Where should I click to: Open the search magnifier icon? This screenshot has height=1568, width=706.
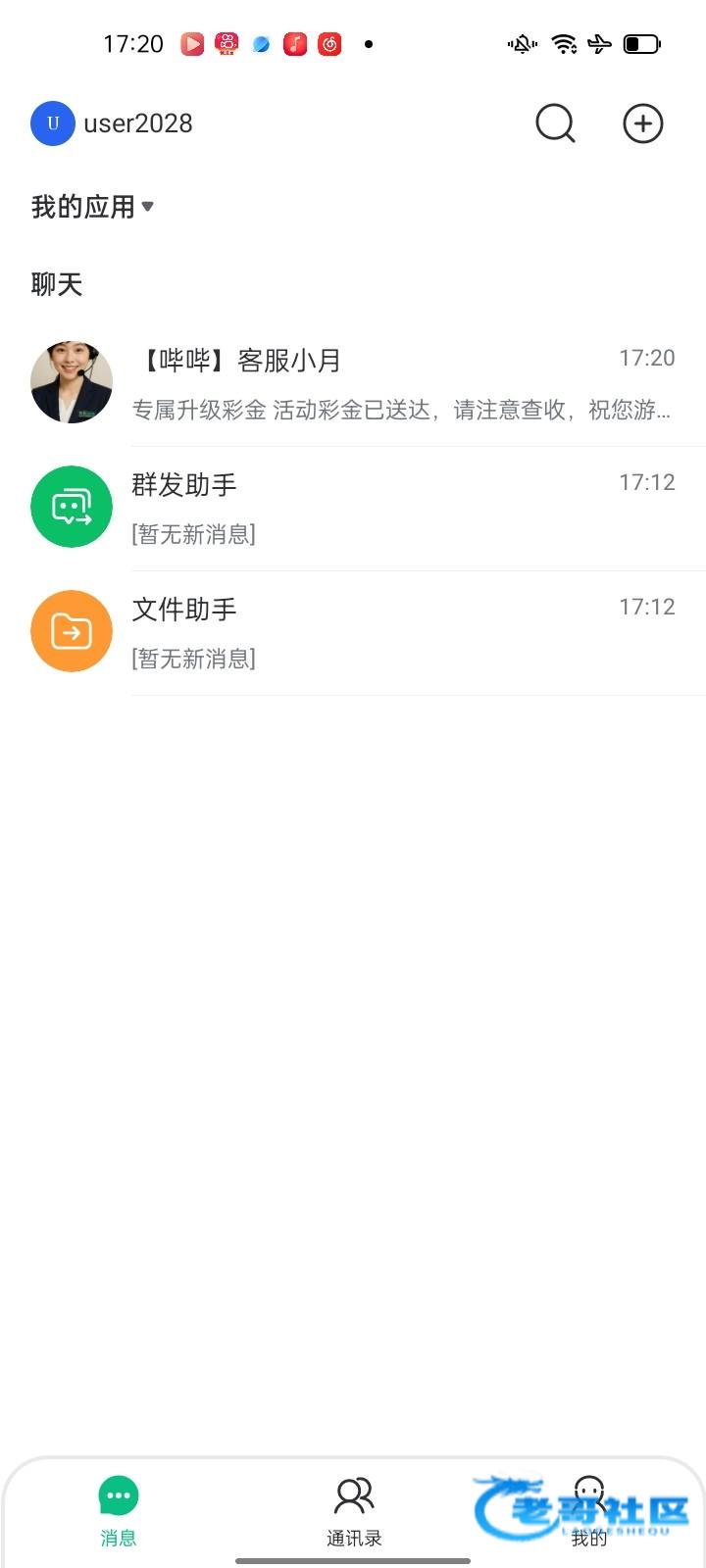tap(555, 124)
